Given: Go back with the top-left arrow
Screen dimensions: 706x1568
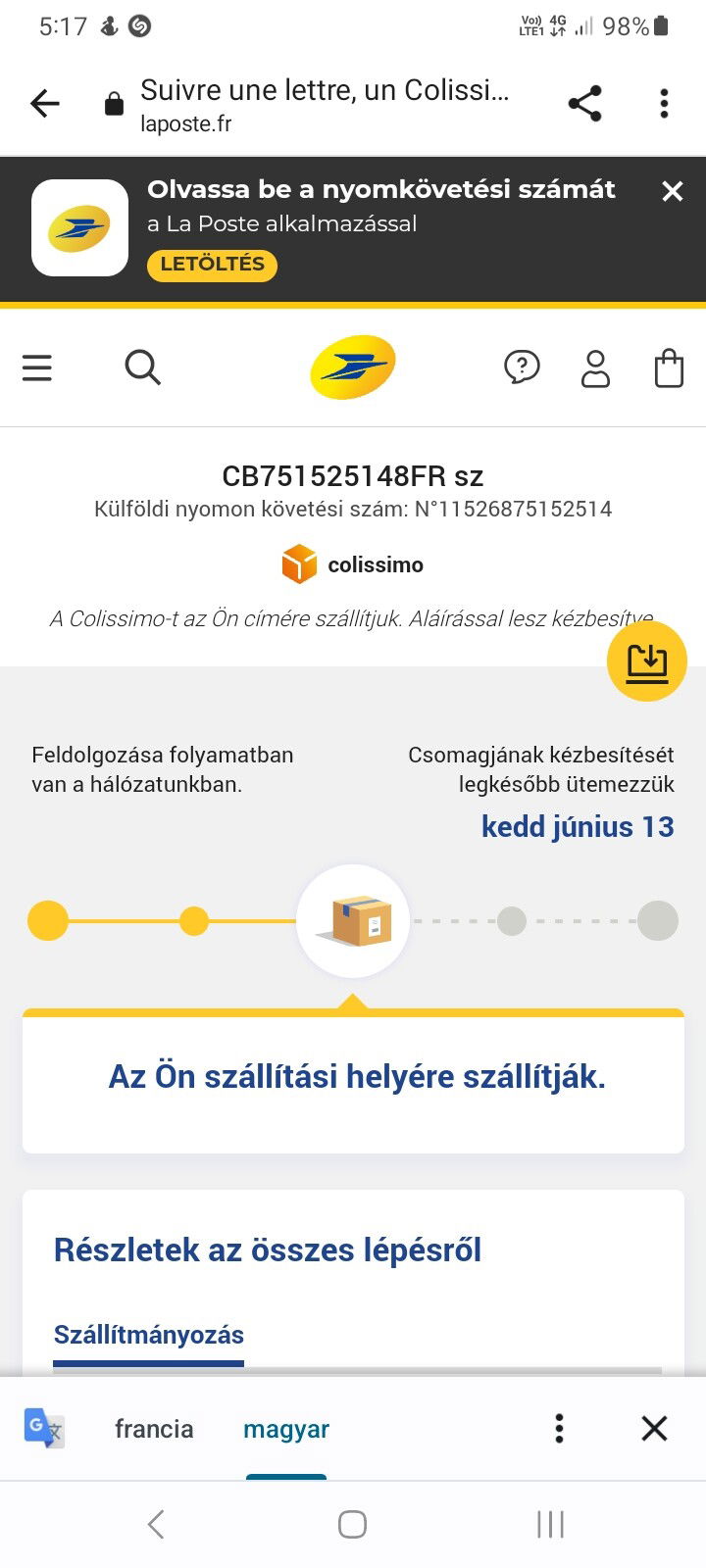Looking at the screenshot, I should pos(45,104).
